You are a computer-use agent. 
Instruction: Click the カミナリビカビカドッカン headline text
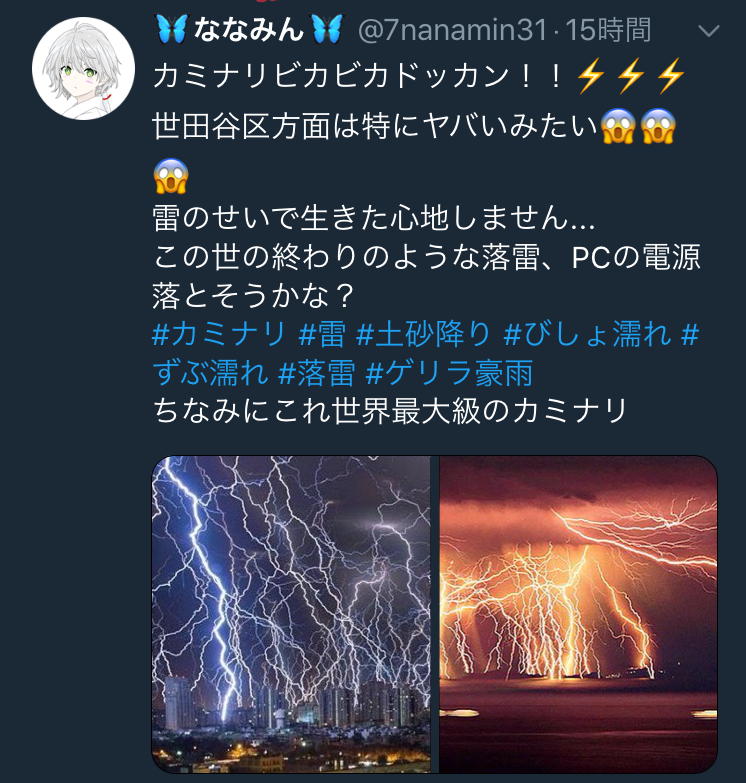click(x=350, y=75)
